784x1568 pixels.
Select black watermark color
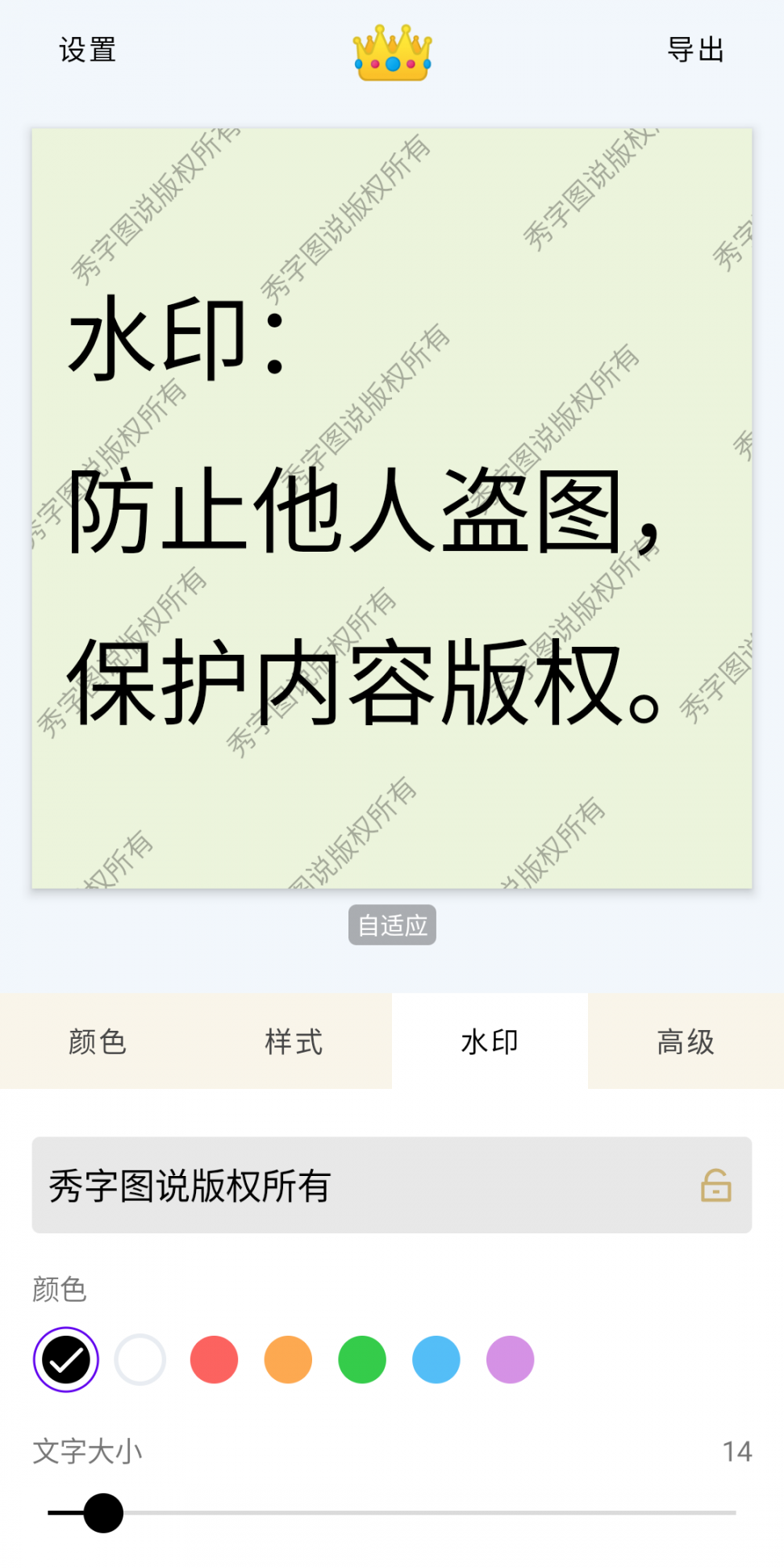click(66, 1360)
